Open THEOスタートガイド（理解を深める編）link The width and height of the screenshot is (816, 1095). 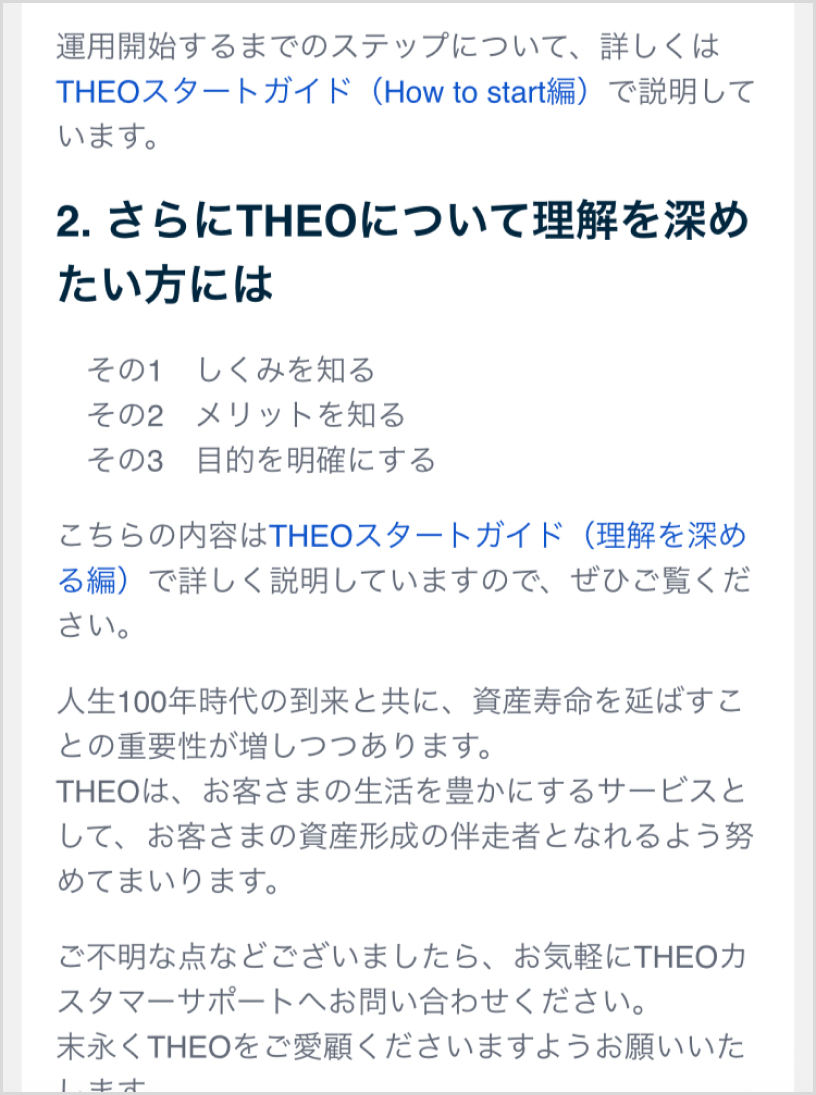[508, 536]
